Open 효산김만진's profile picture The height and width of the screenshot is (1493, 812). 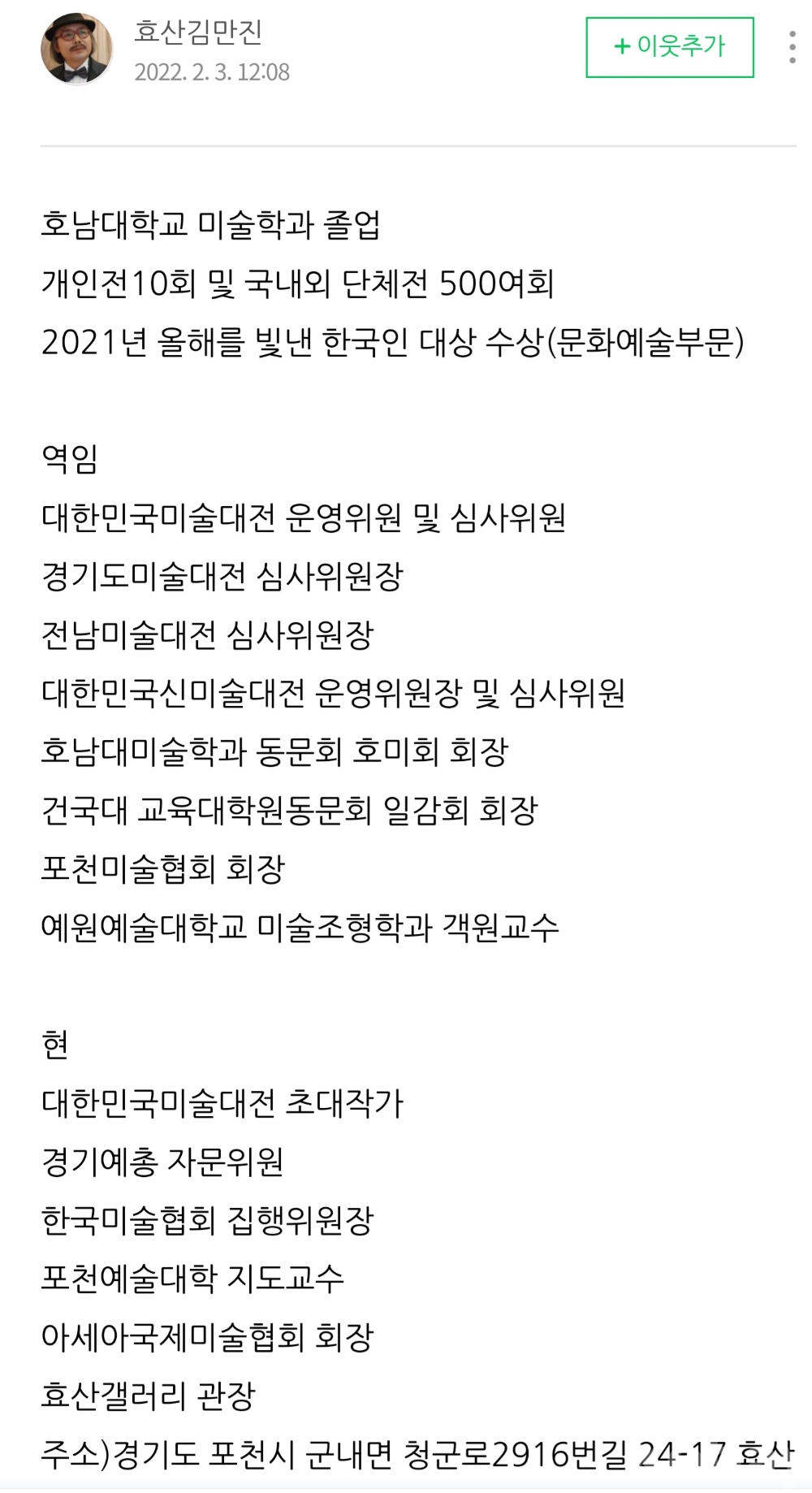click(x=76, y=49)
